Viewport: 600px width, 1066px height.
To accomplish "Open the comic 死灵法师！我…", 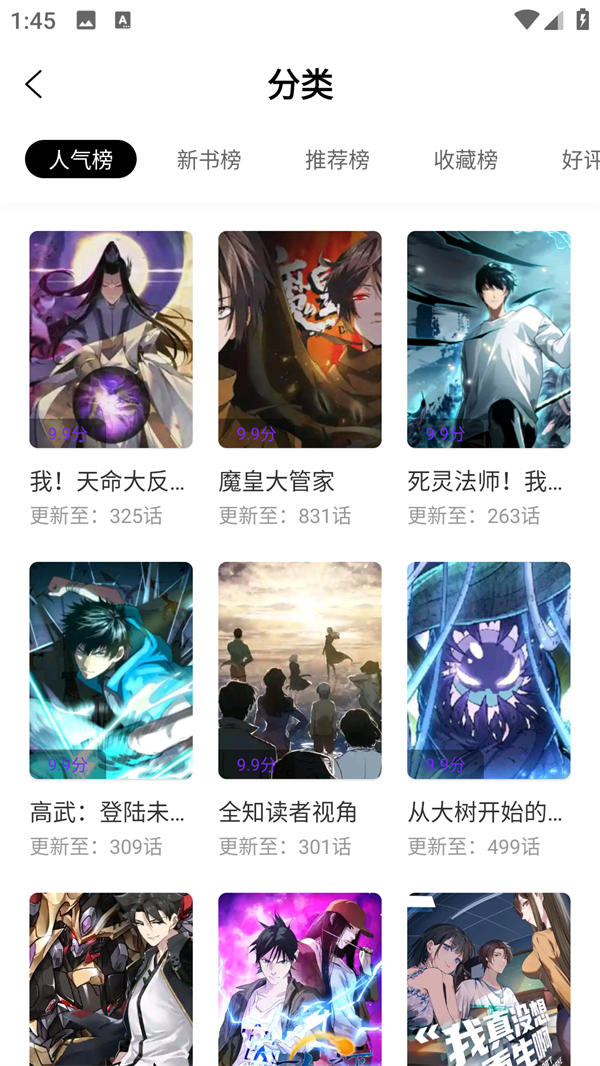I will (489, 340).
